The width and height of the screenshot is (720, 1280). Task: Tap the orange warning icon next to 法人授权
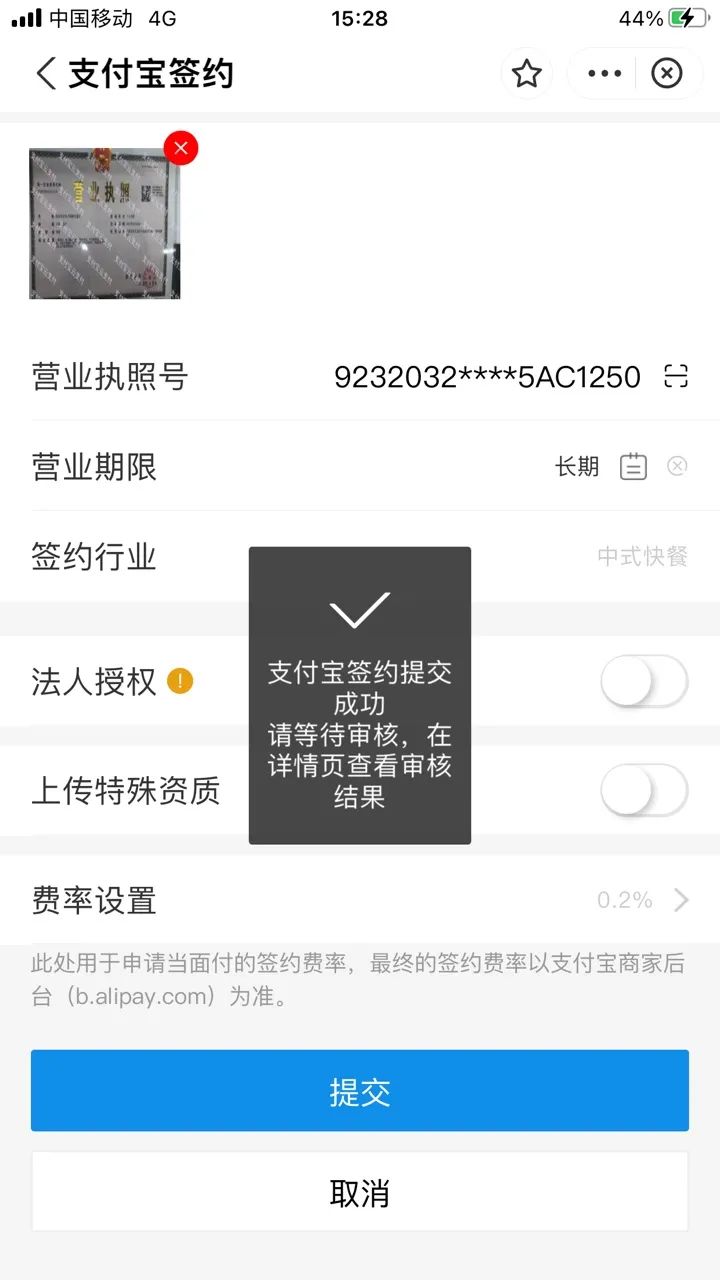pyautogui.click(x=180, y=681)
